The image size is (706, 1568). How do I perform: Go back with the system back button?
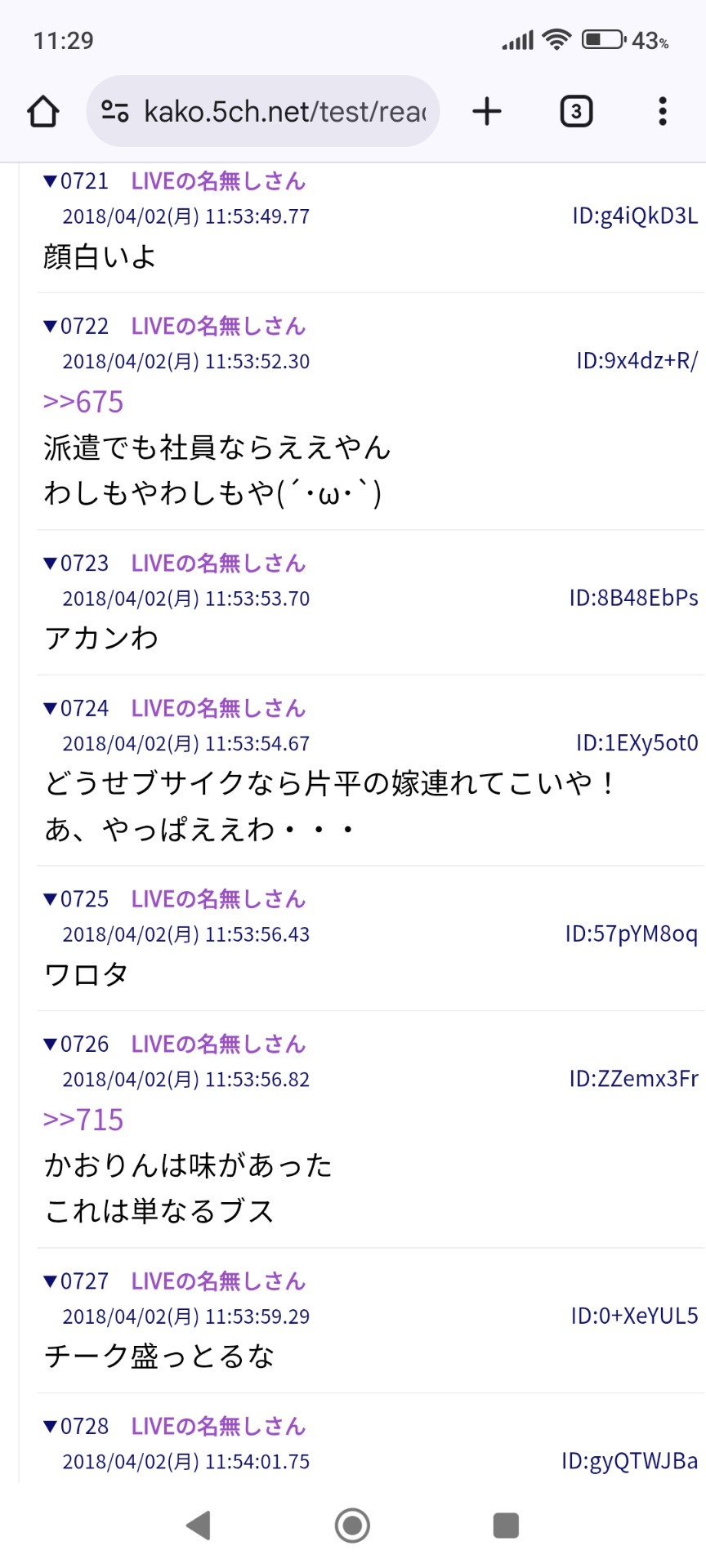click(199, 1525)
